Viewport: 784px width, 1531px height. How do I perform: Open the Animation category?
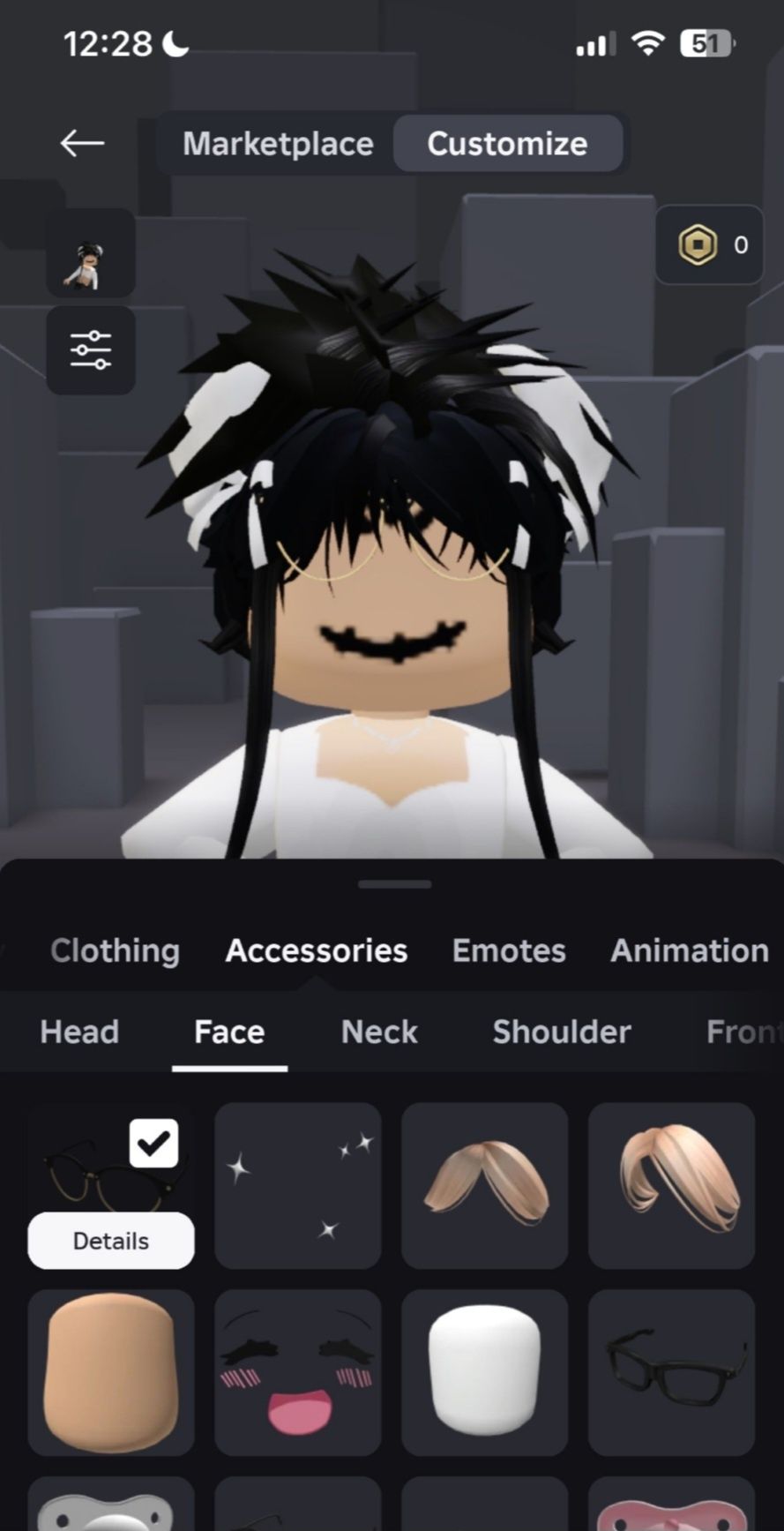pyautogui.click(x=690, y=951)
